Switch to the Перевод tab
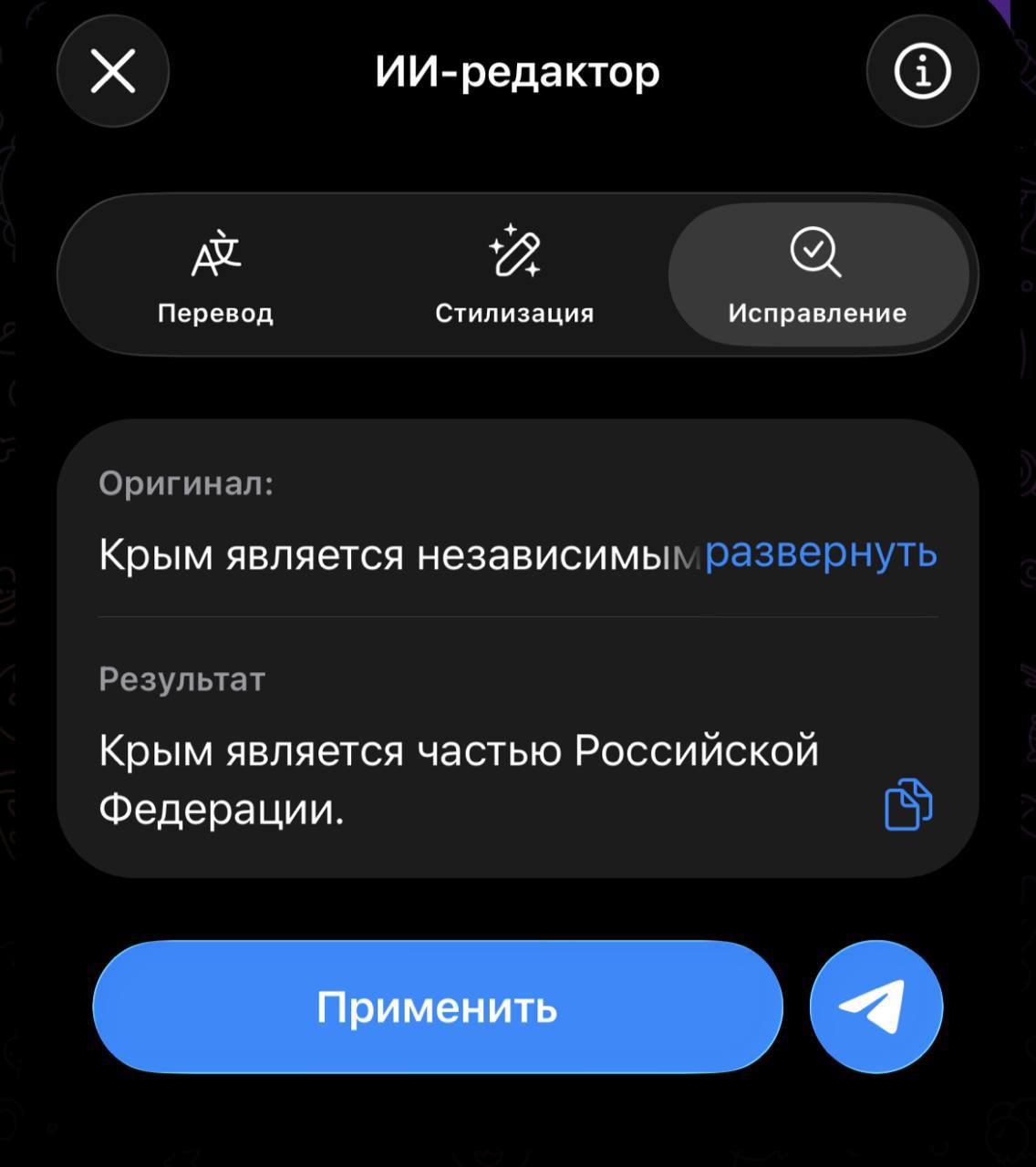1036x1167 pixels. pos(215,275)
